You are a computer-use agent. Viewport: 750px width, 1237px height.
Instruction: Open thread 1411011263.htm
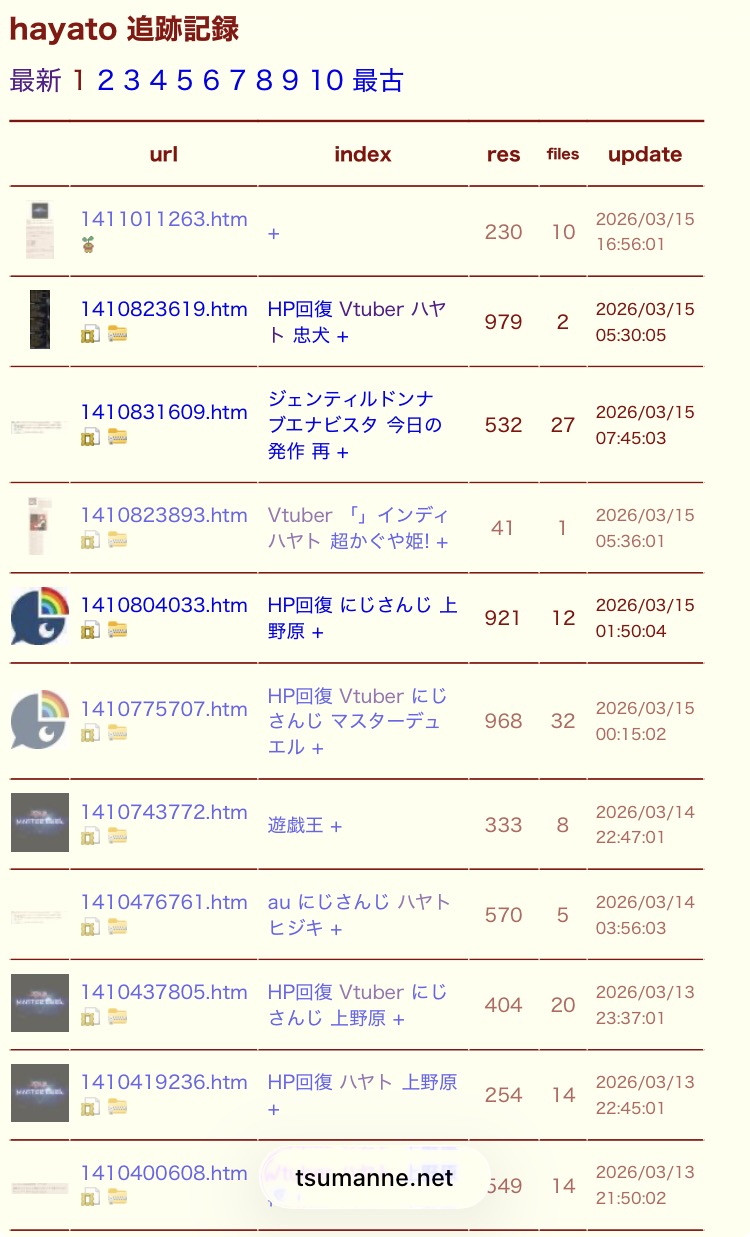point(164,219)
